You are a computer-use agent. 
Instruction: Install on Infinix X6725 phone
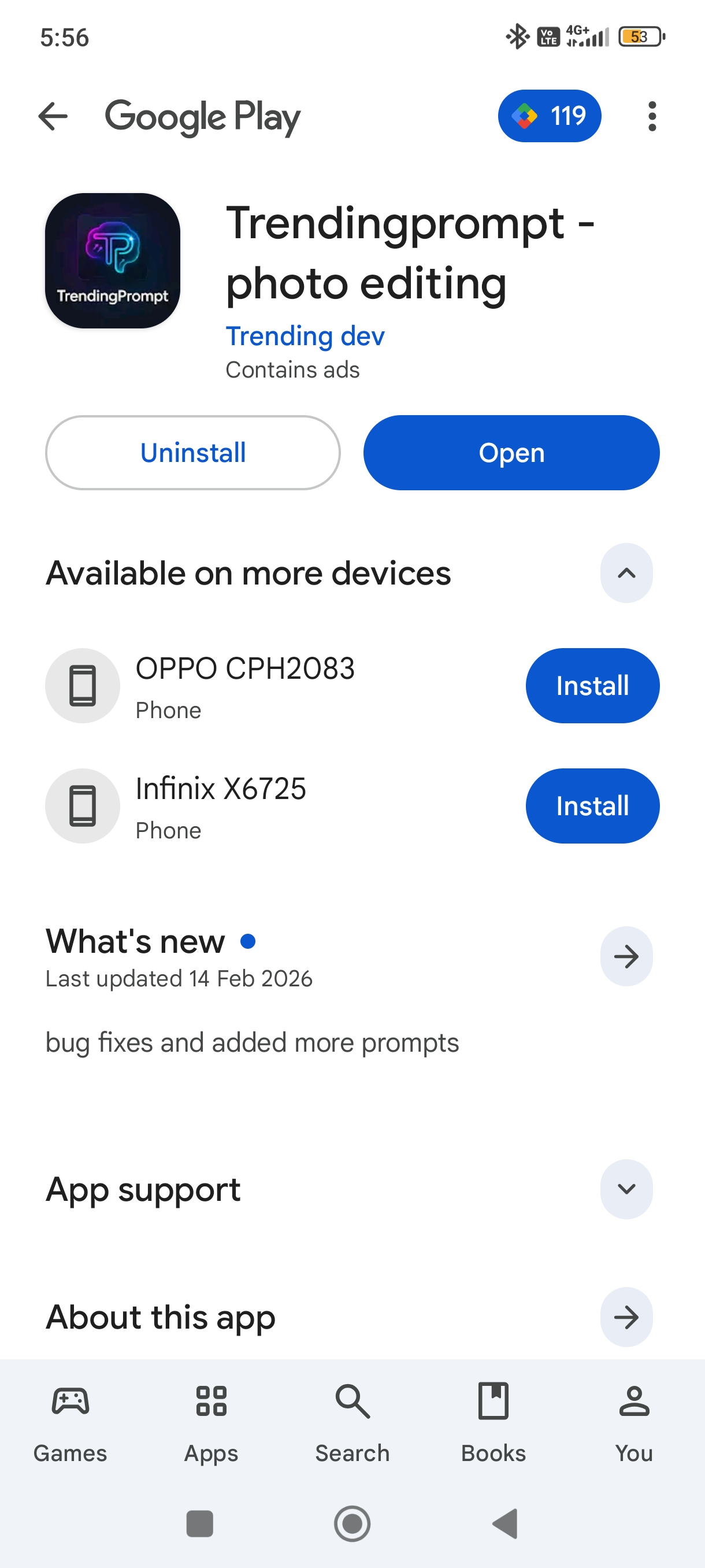pos(592,805)
